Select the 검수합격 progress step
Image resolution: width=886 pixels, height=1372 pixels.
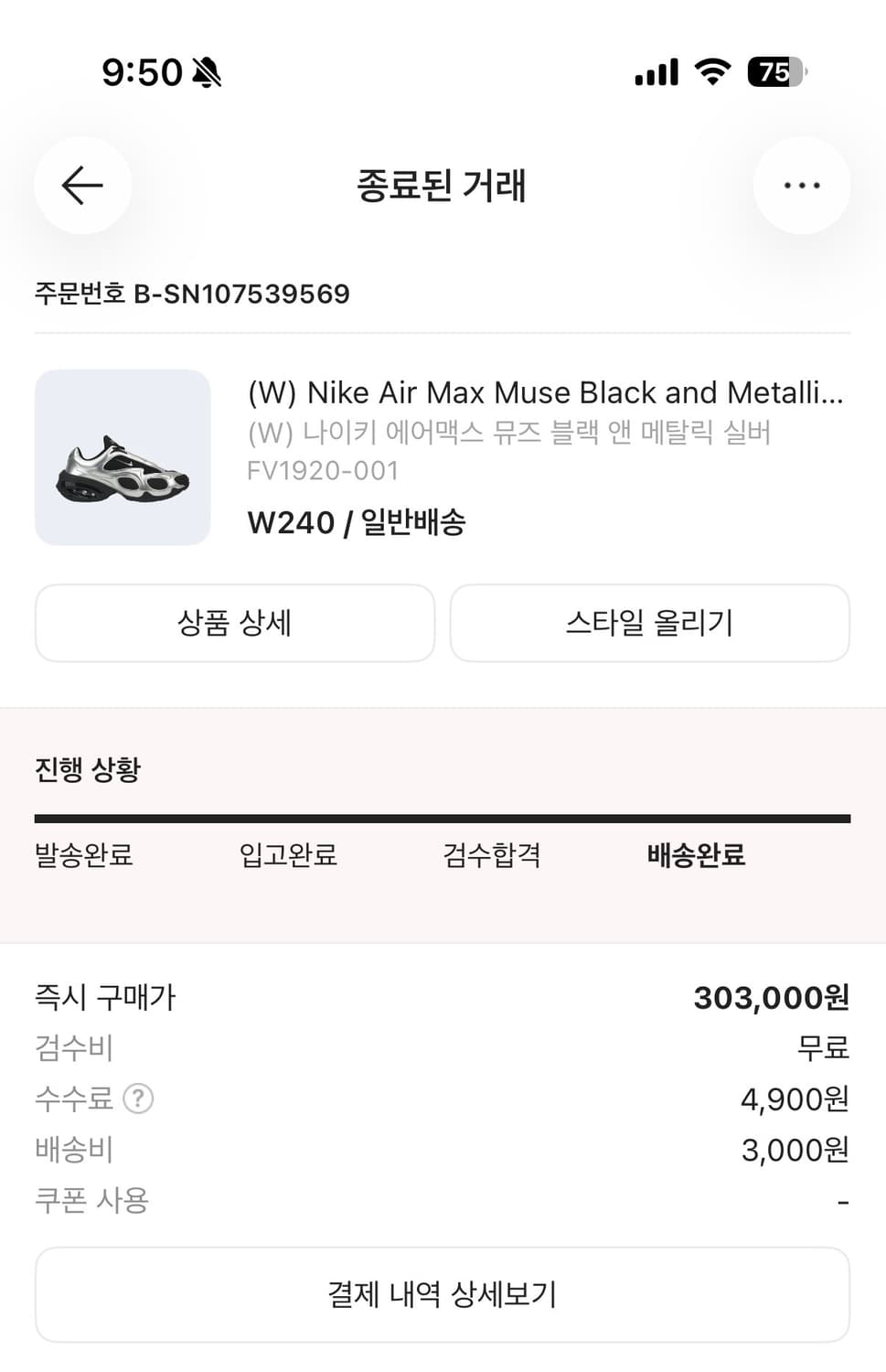(x=492, y=854)
